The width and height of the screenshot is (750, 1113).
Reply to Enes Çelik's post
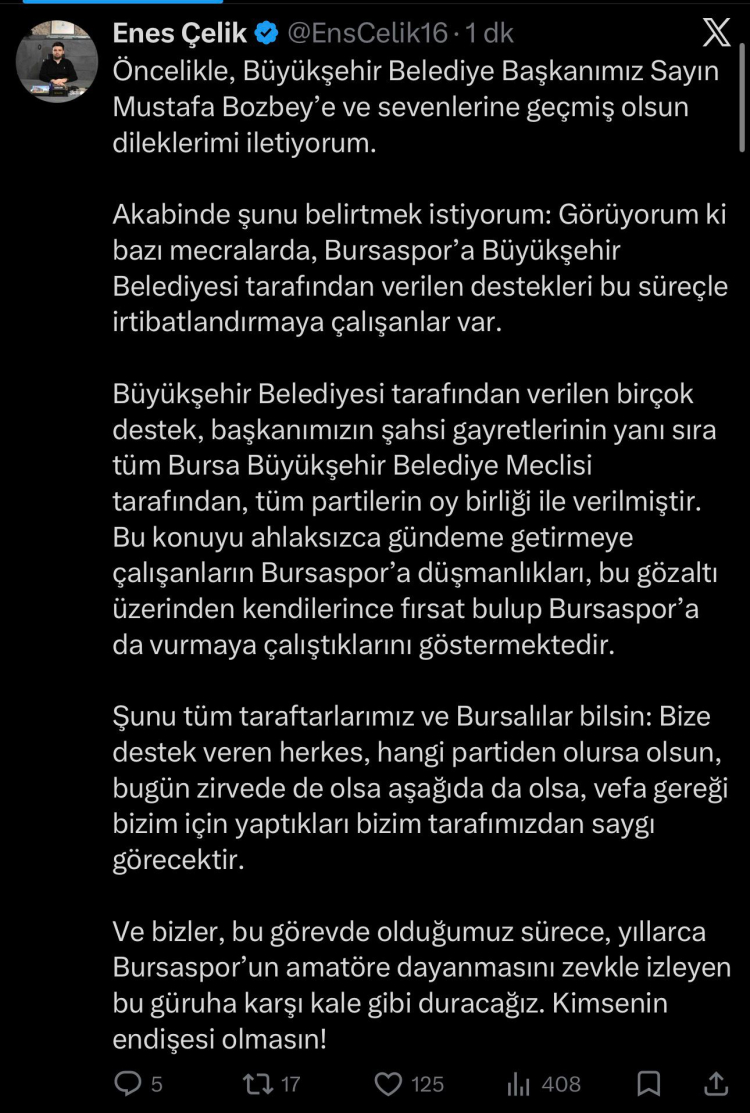(129, 1083)
